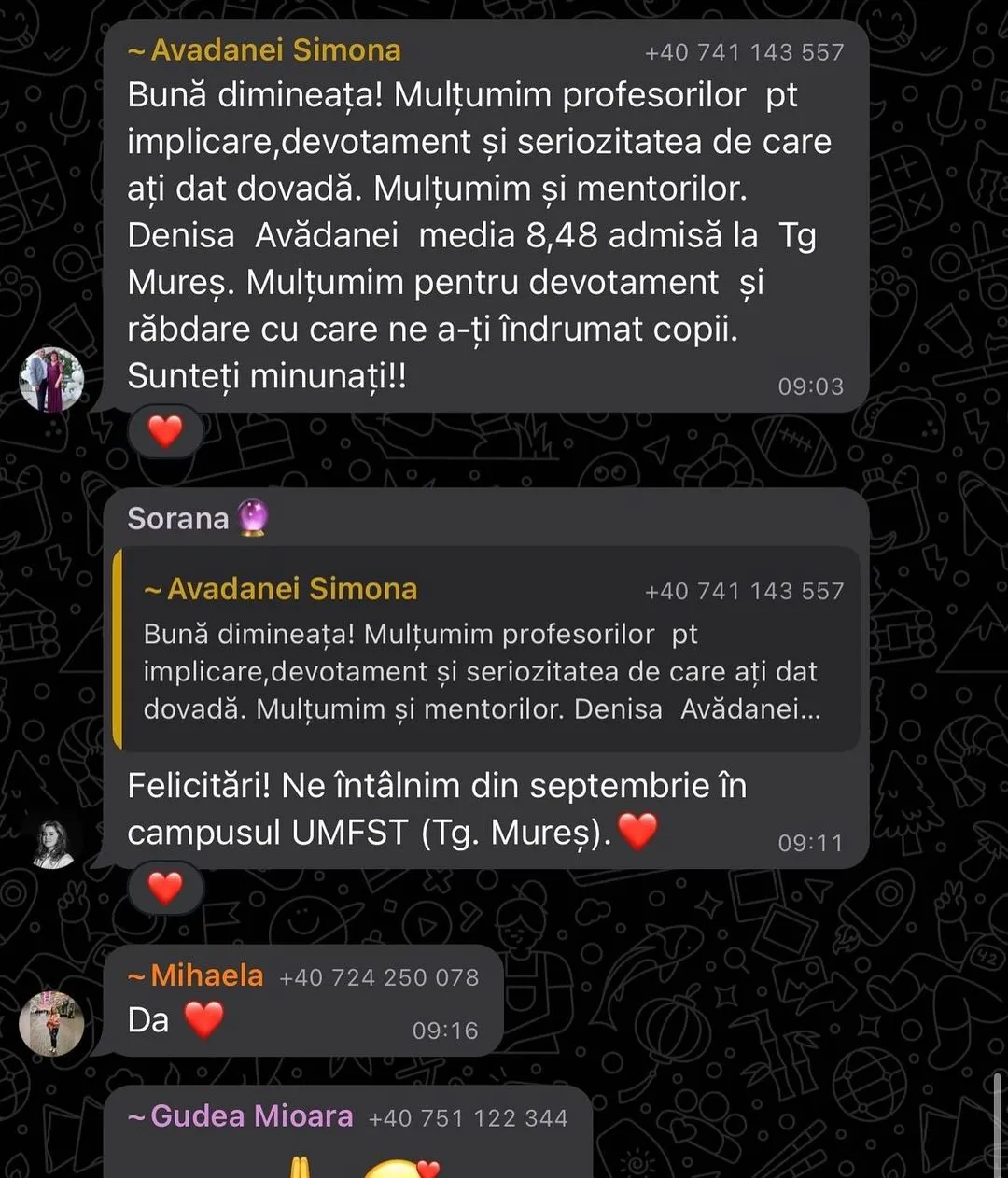Tap Sorana's name on her message
Screen dimensions: 1008x1178
[x=178, y=518]
